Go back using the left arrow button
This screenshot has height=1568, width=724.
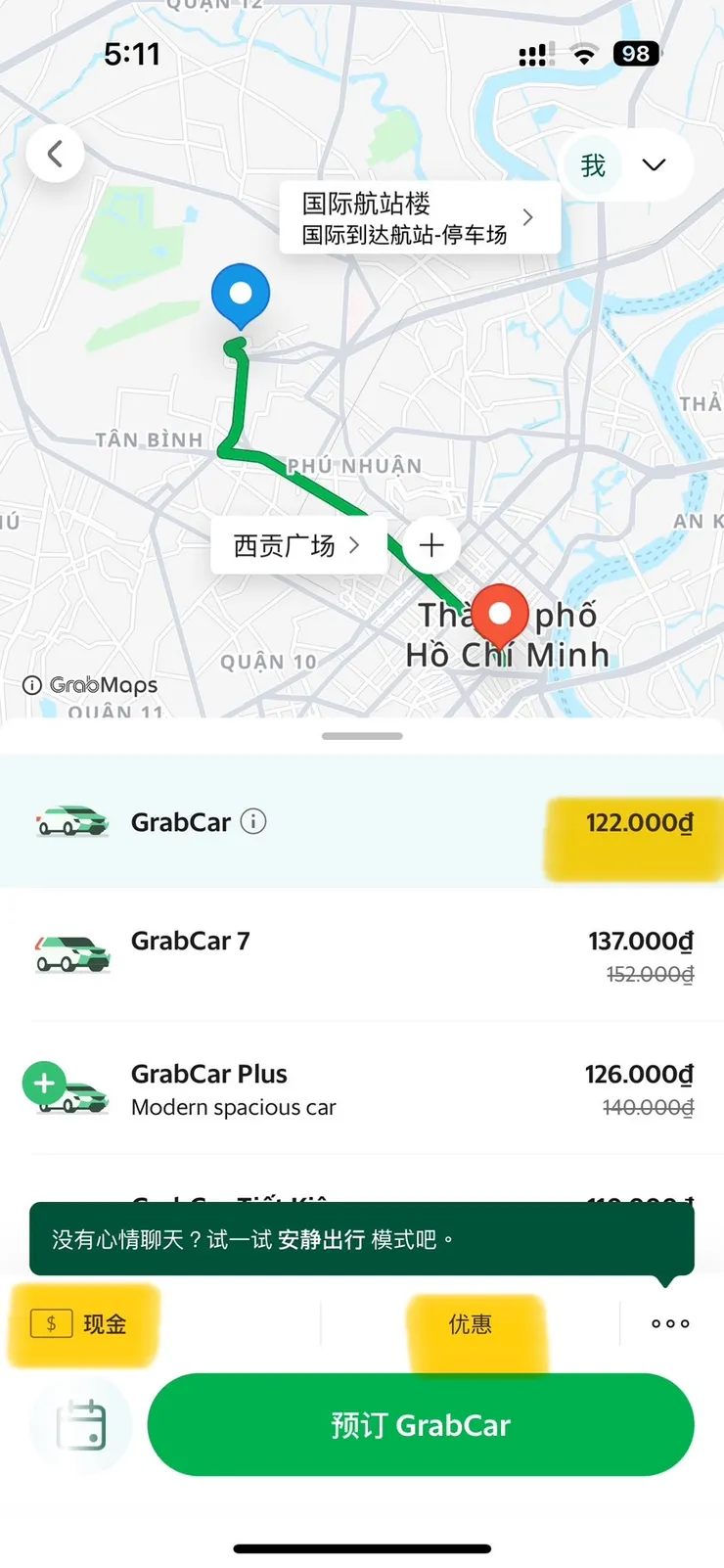[x=56, y=154]
